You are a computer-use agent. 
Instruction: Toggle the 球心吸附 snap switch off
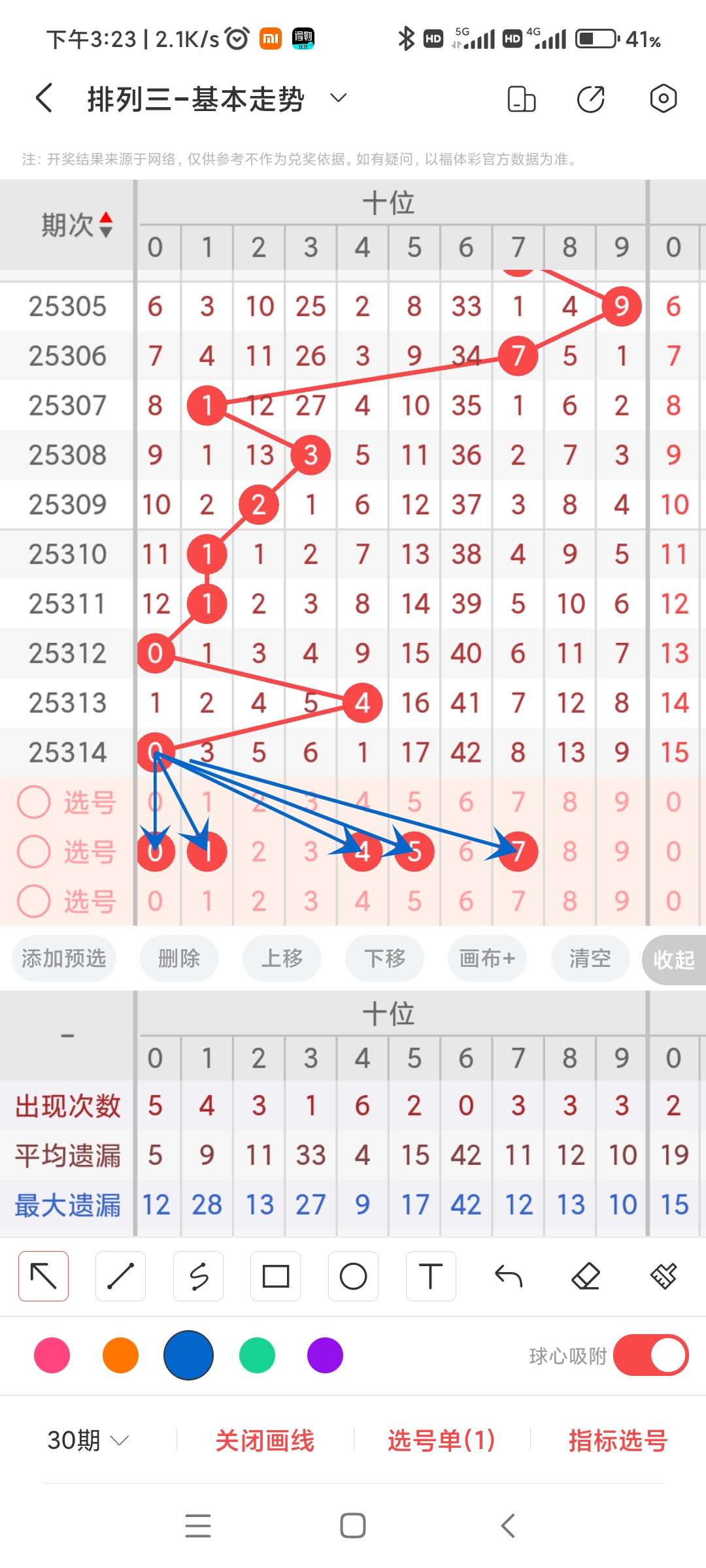[x=651, y=1356]
